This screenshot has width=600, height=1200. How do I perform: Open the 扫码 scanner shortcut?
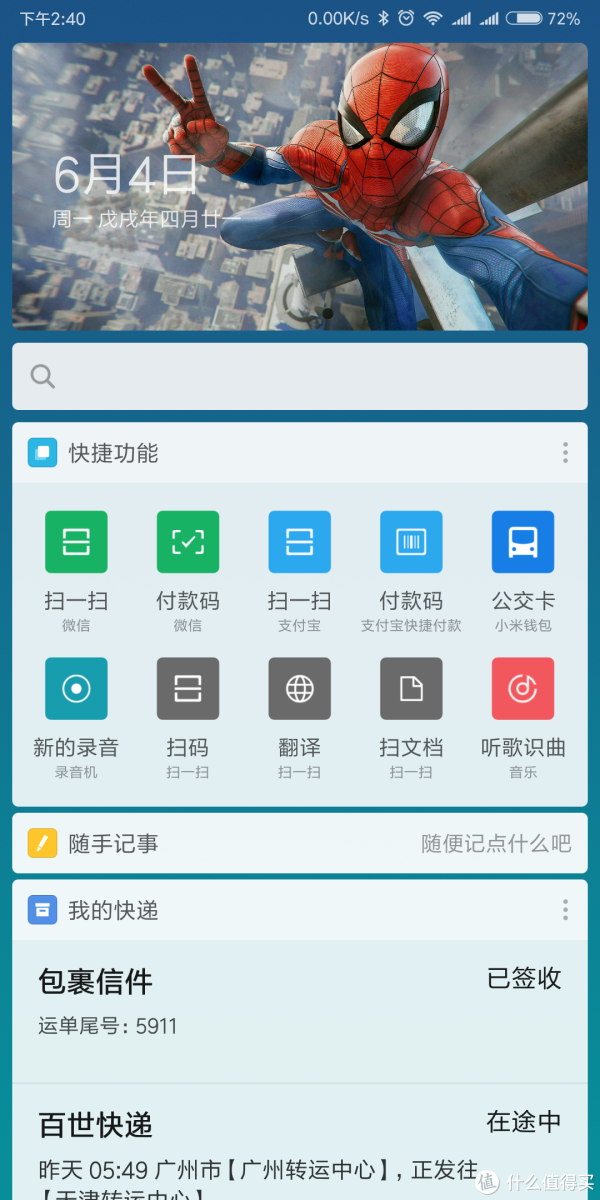pos(188,688)
